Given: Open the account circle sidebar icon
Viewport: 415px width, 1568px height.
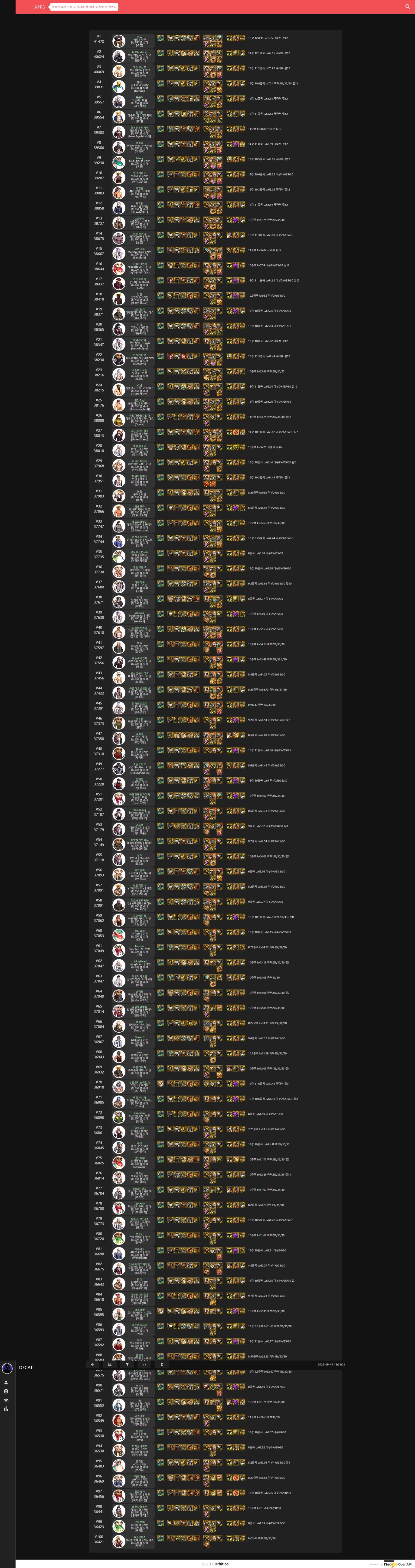Looking at the screenshot, I should coord(6,1391).
